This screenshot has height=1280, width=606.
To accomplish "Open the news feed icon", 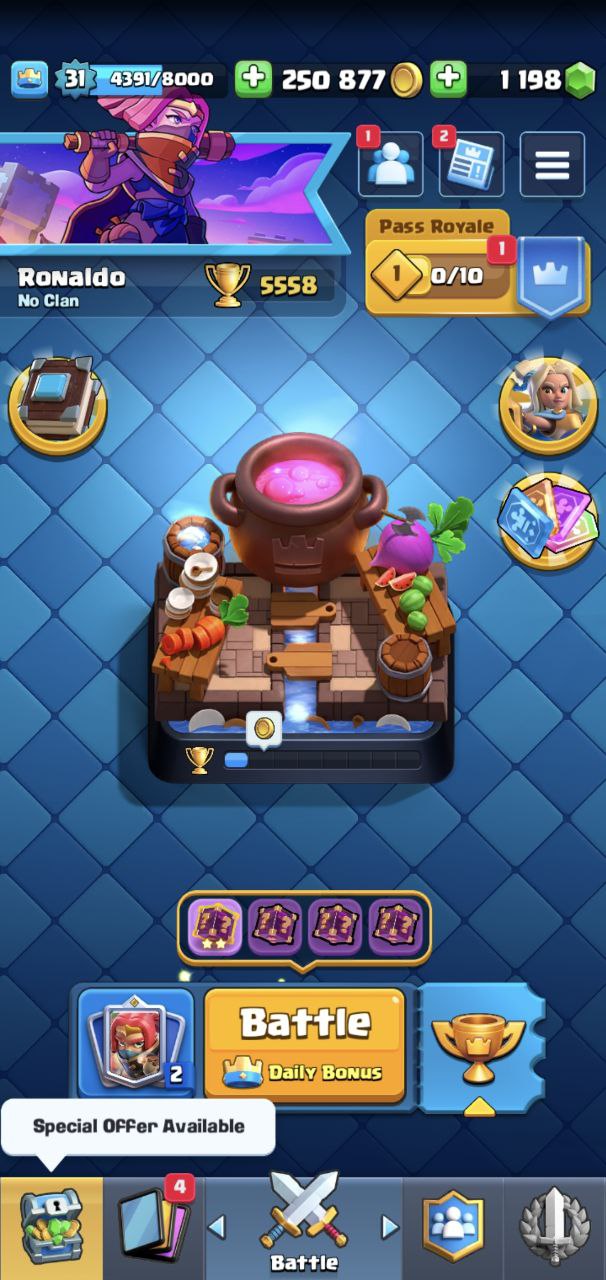I will (471, 164).
